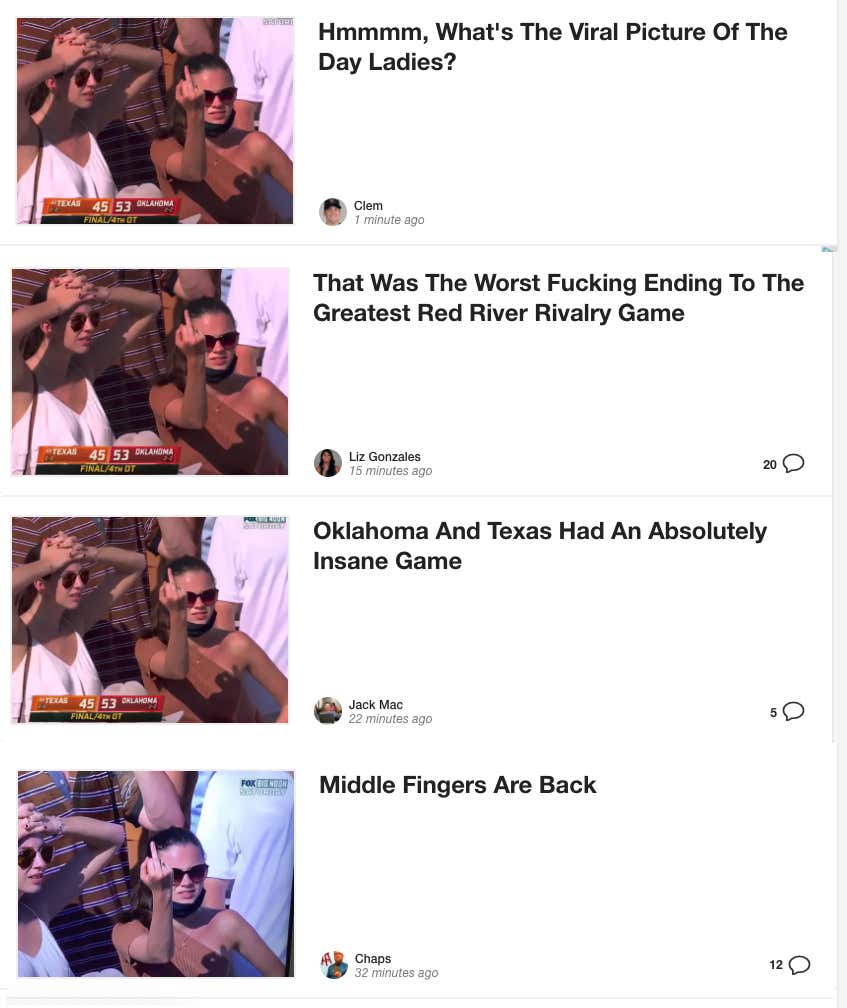
Task: Open the "Middle Fingers Are Back" article
Action: (457, 785)
